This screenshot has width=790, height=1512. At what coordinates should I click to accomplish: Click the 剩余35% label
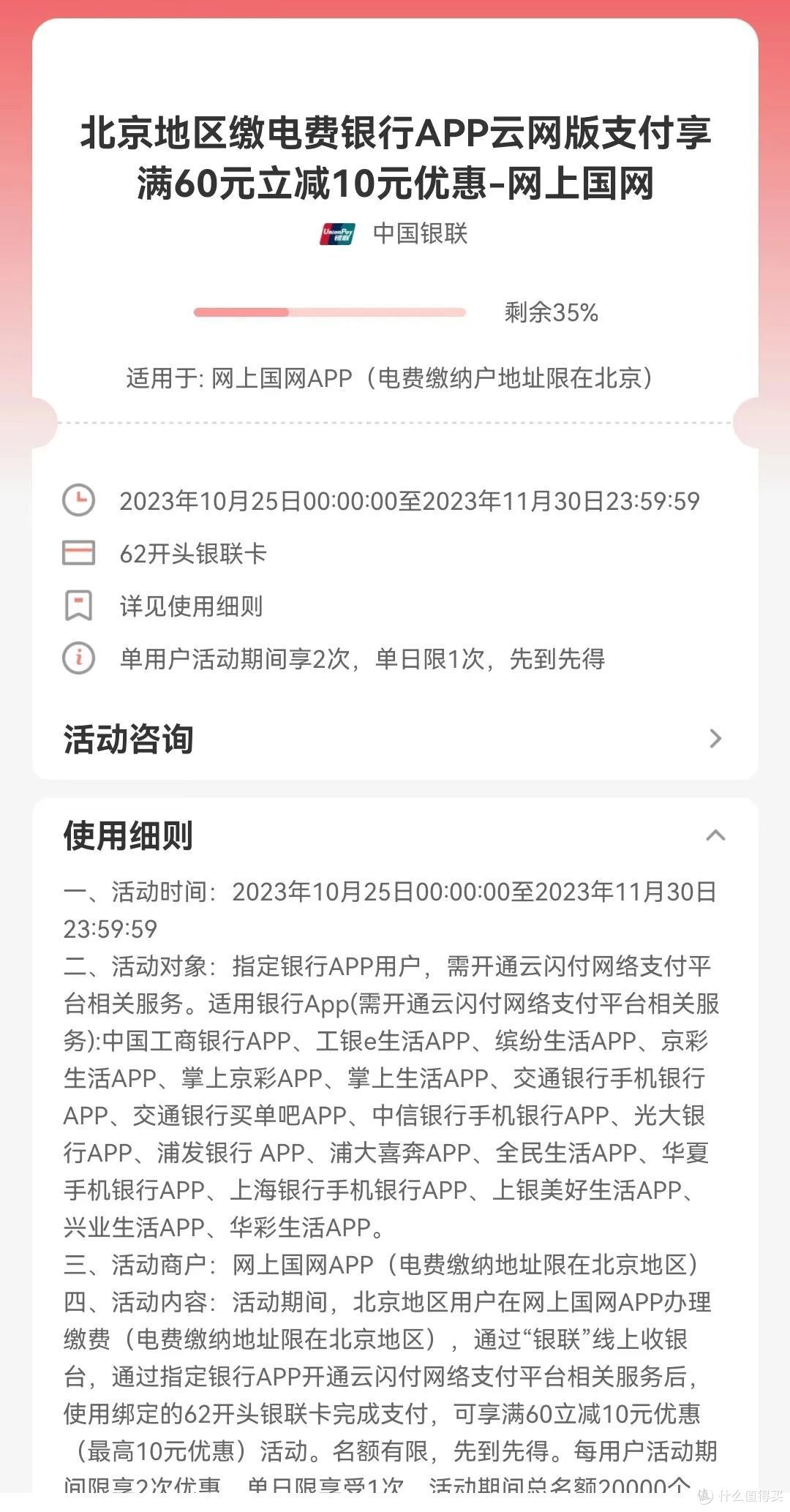549,313
